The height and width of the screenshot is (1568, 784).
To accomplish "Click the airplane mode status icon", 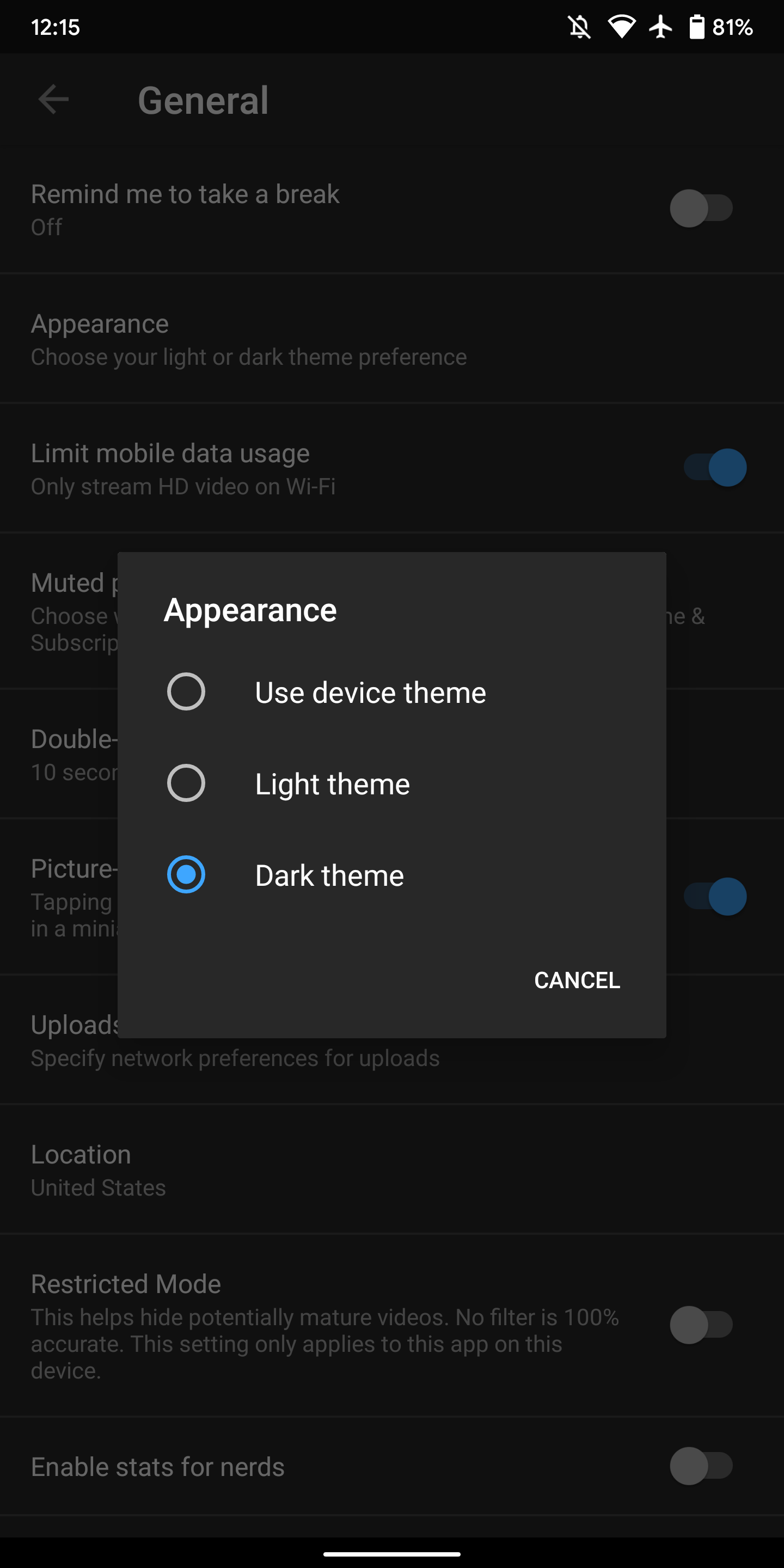I will pyautogui.click(x=661, y=26).
